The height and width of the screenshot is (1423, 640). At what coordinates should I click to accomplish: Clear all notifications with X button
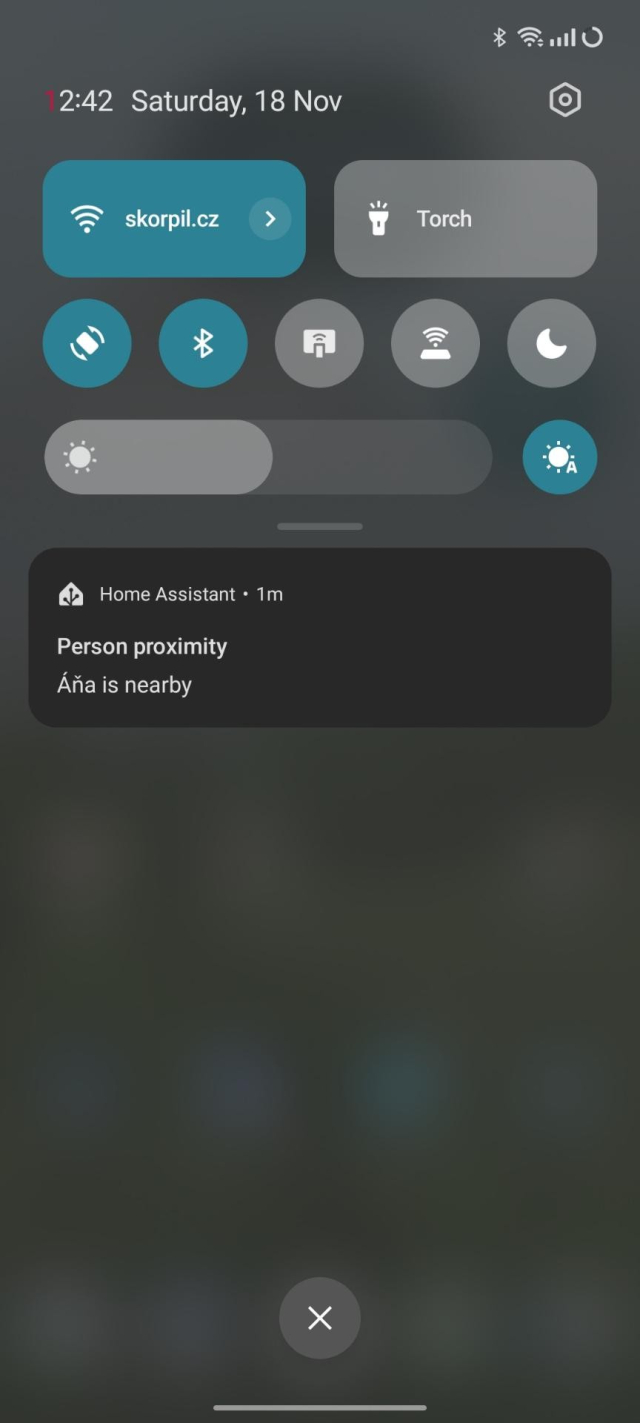[x=319, y=1318]
